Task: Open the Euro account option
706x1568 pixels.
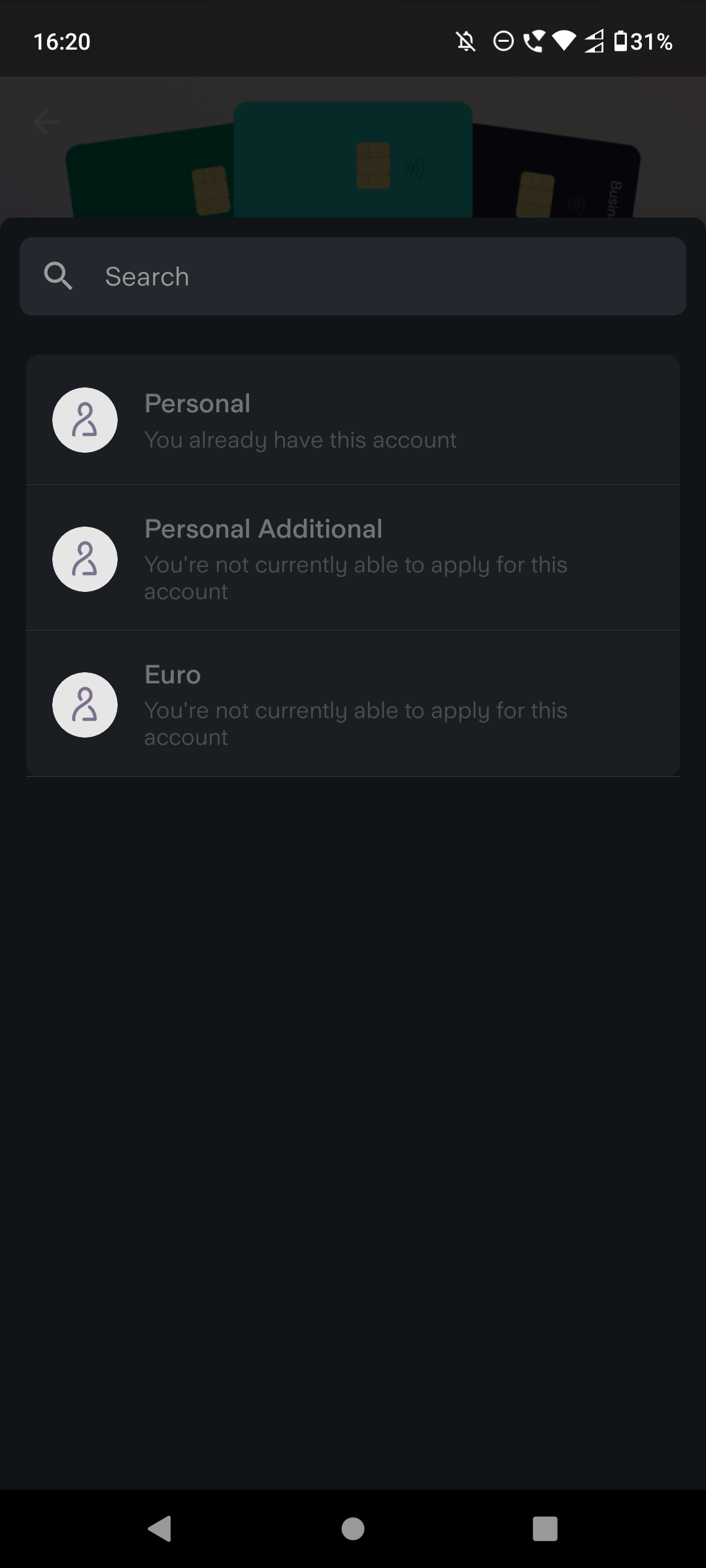Action: pyautogui.click(x=353, y=704)
